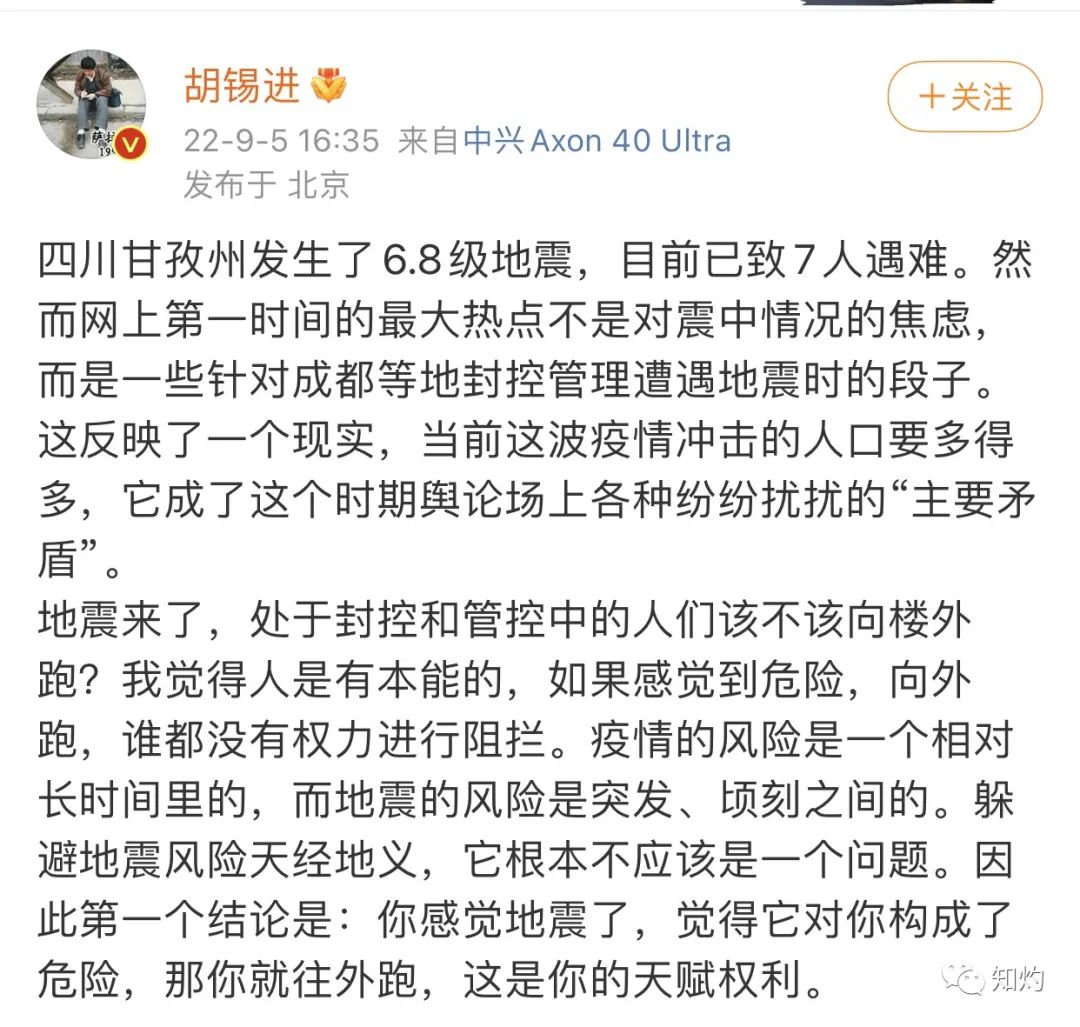Follow 胡锡进 with the 关注 button

coord(964,97)
